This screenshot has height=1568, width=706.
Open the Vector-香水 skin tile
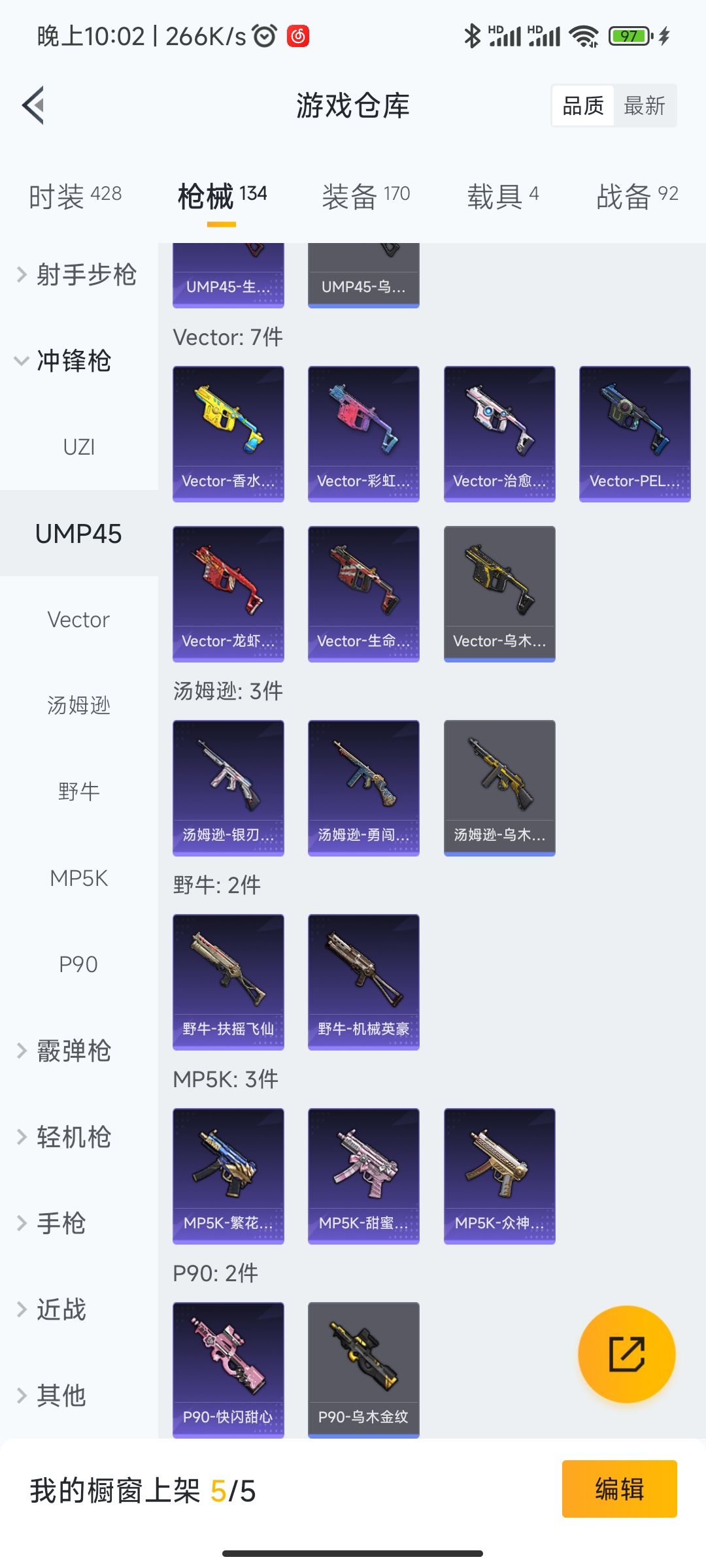click(228, 434)
